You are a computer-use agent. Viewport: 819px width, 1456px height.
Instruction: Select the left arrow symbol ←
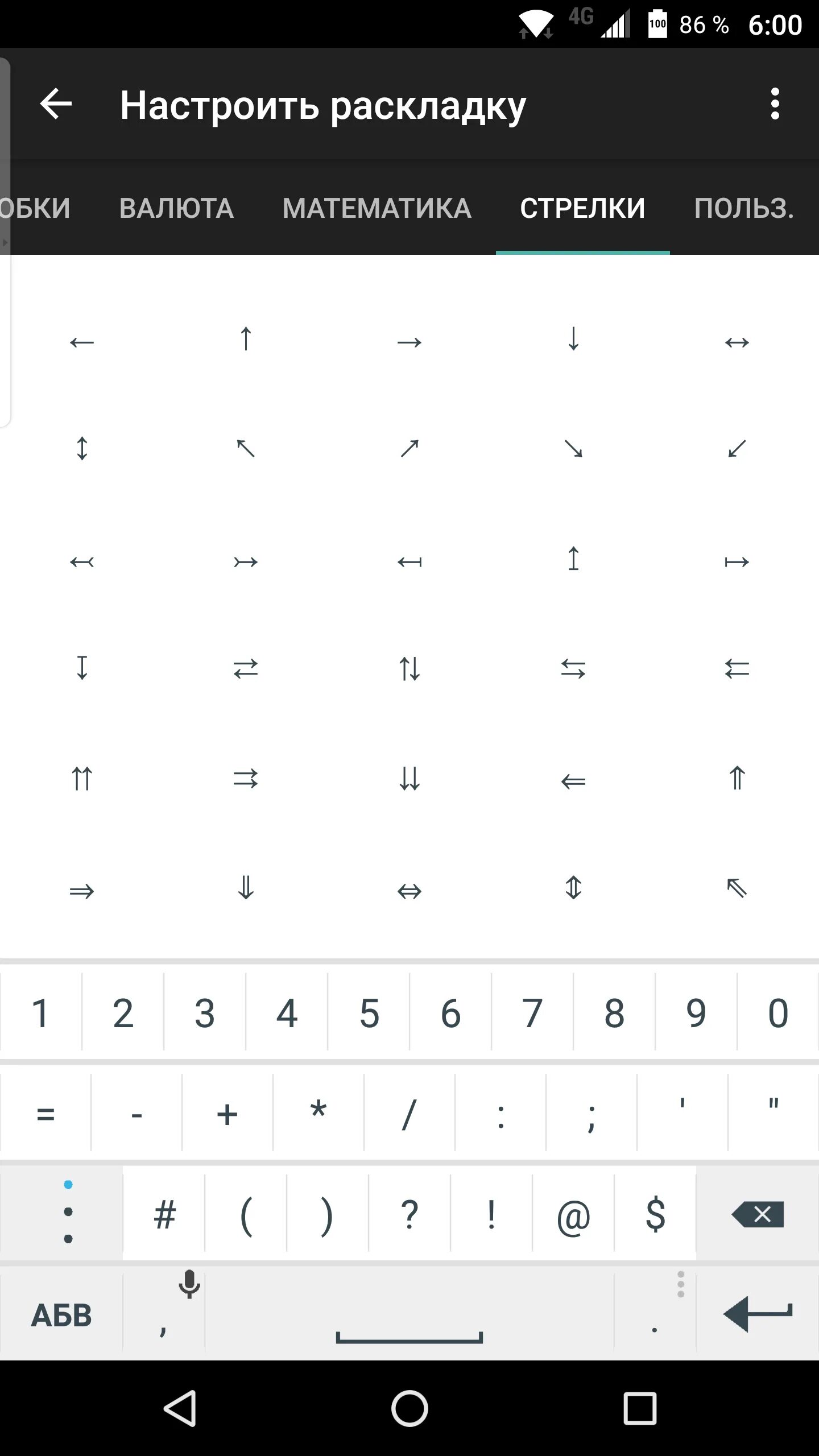82,342
